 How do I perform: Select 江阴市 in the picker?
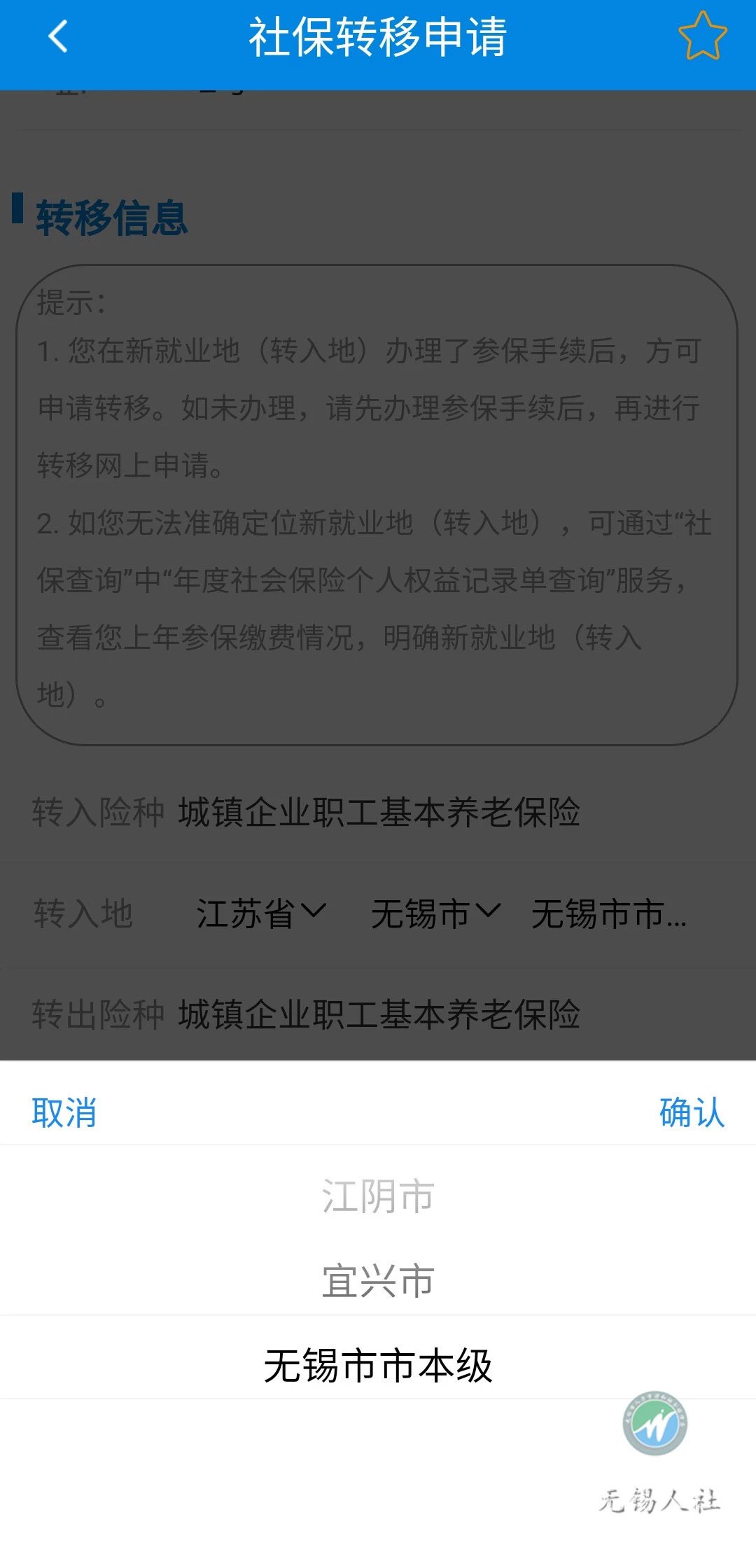(x=378, y=1196)
